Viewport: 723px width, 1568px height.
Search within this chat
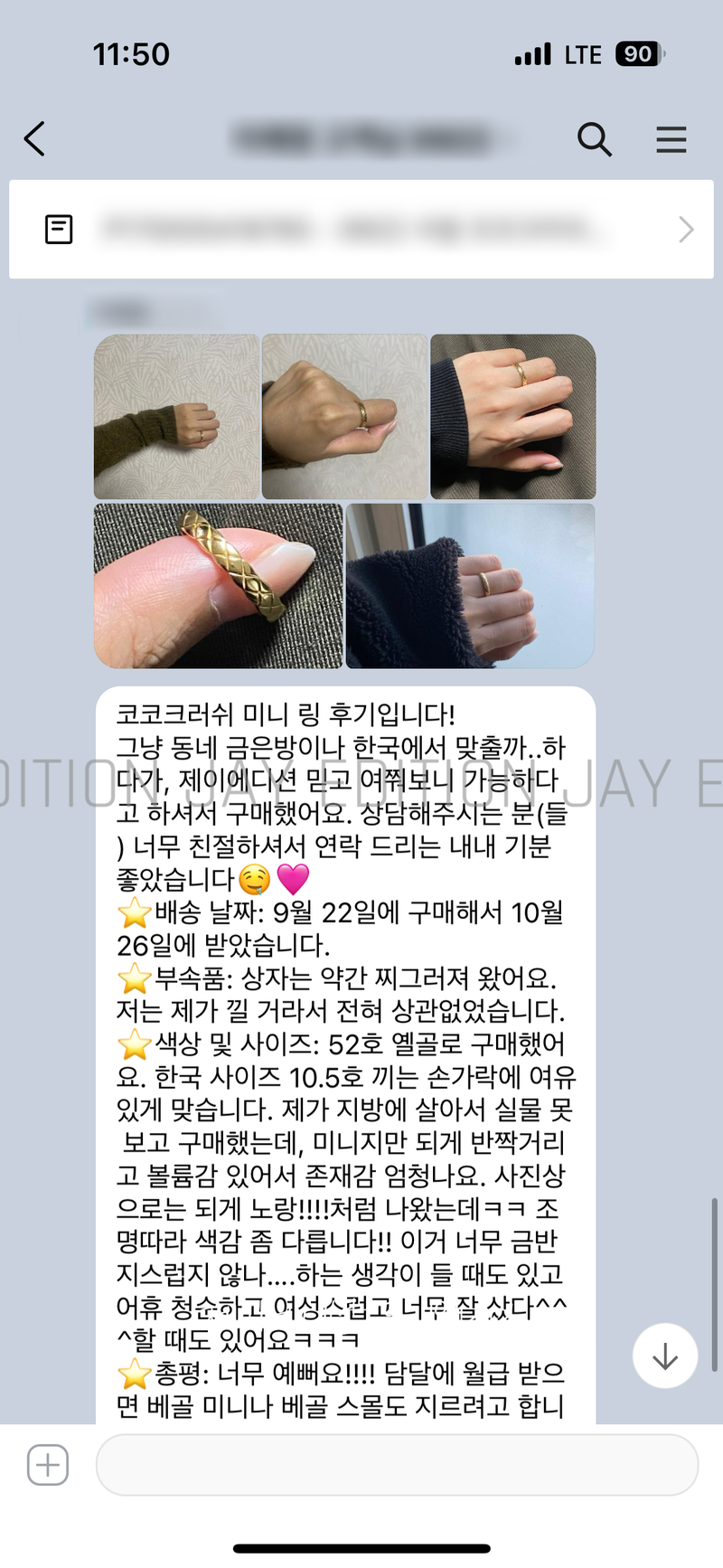coord(594,139)
